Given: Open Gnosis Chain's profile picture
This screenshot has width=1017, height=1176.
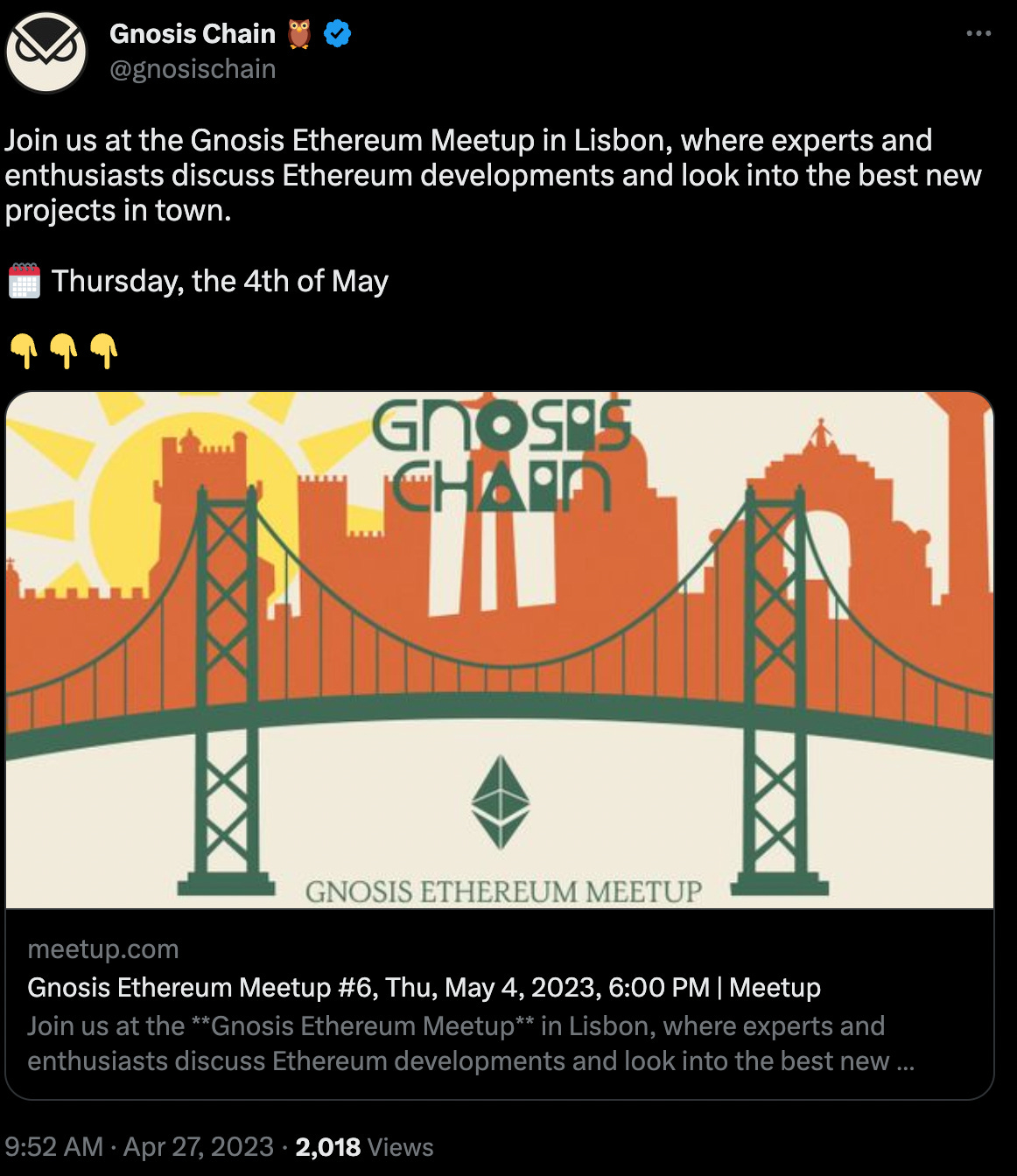Looking at the screenshot, I should point(46,52).
